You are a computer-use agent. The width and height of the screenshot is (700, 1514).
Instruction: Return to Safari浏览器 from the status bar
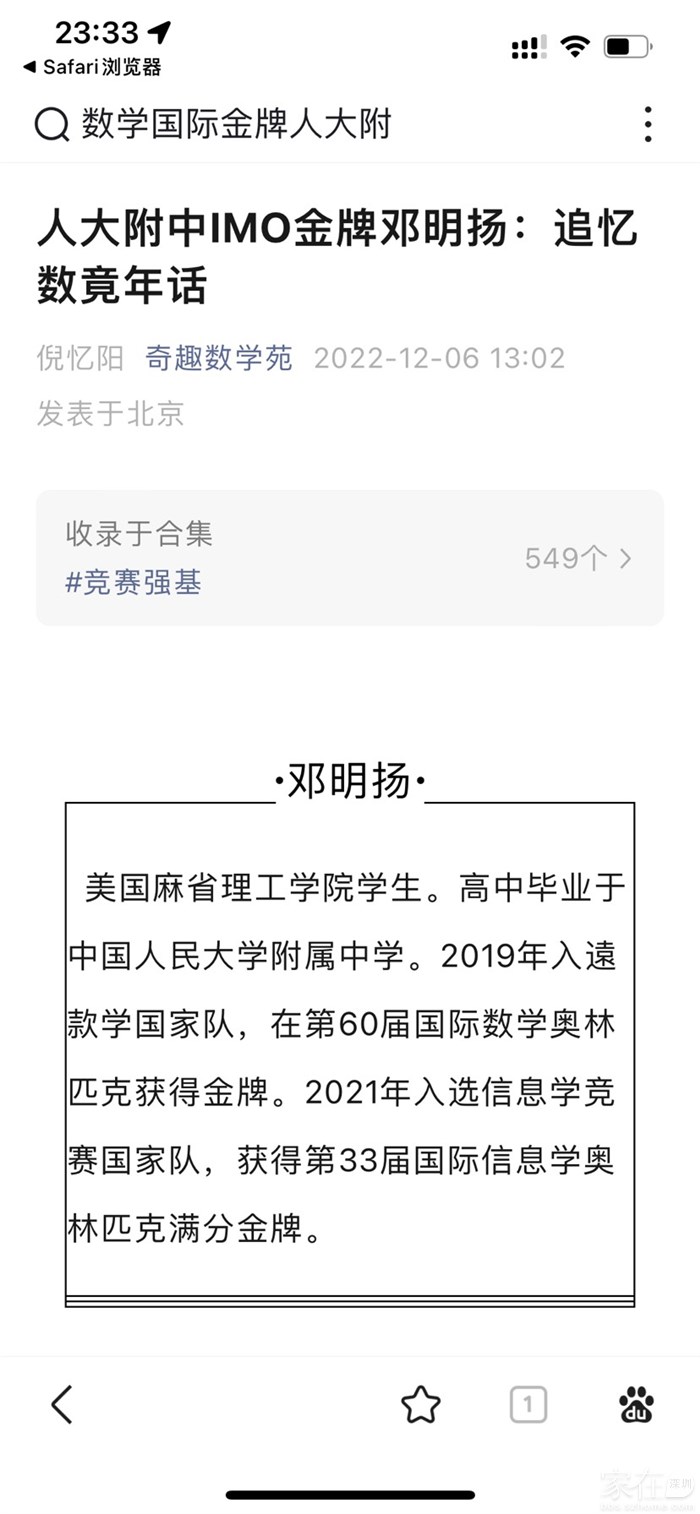click(x=92, y=67)
